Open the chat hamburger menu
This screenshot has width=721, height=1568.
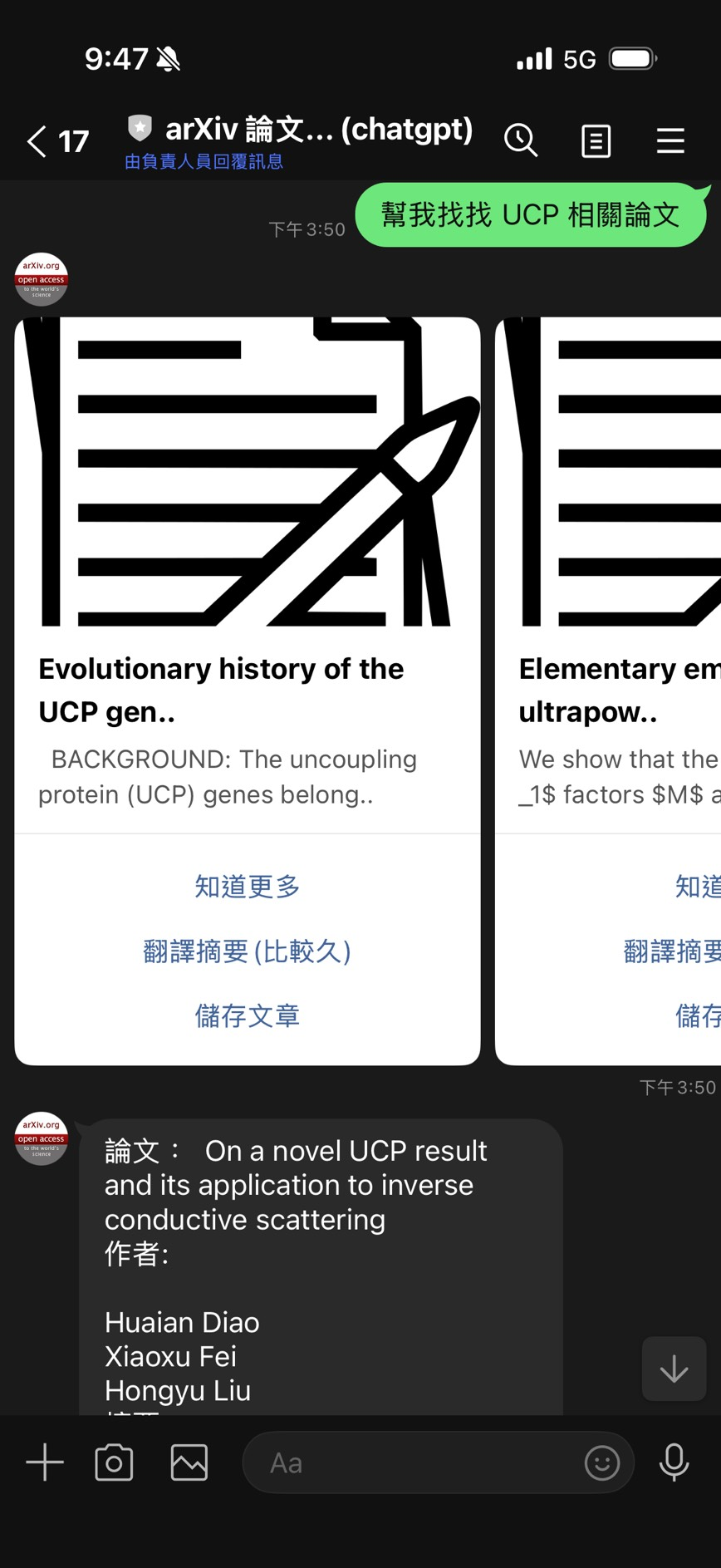[670, 140]
